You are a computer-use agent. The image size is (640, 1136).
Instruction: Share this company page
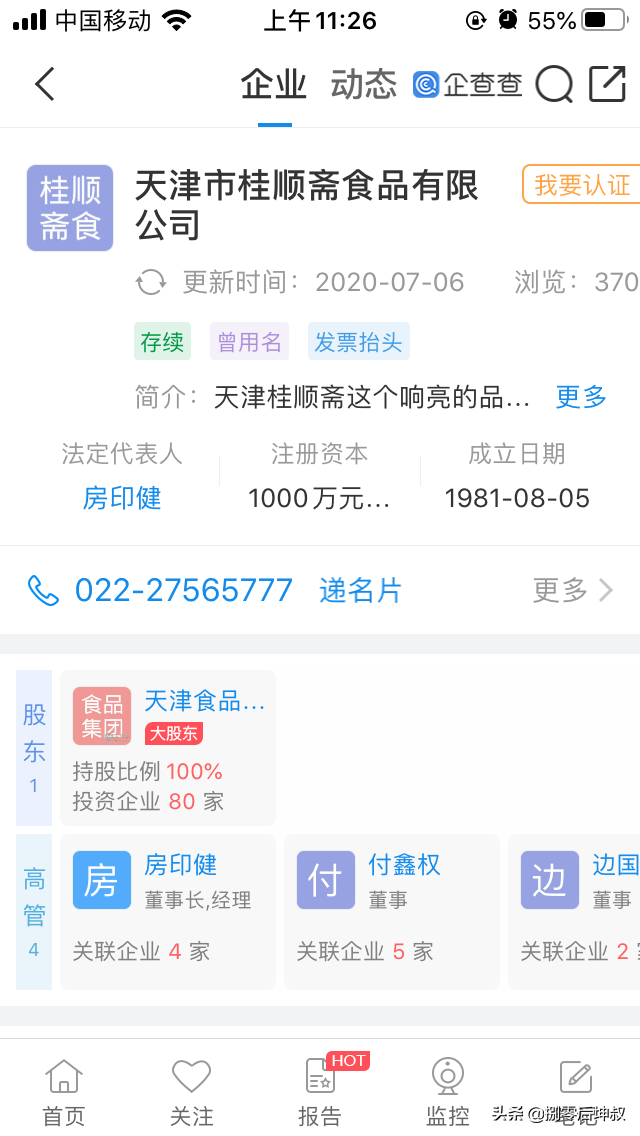(607, 84)
